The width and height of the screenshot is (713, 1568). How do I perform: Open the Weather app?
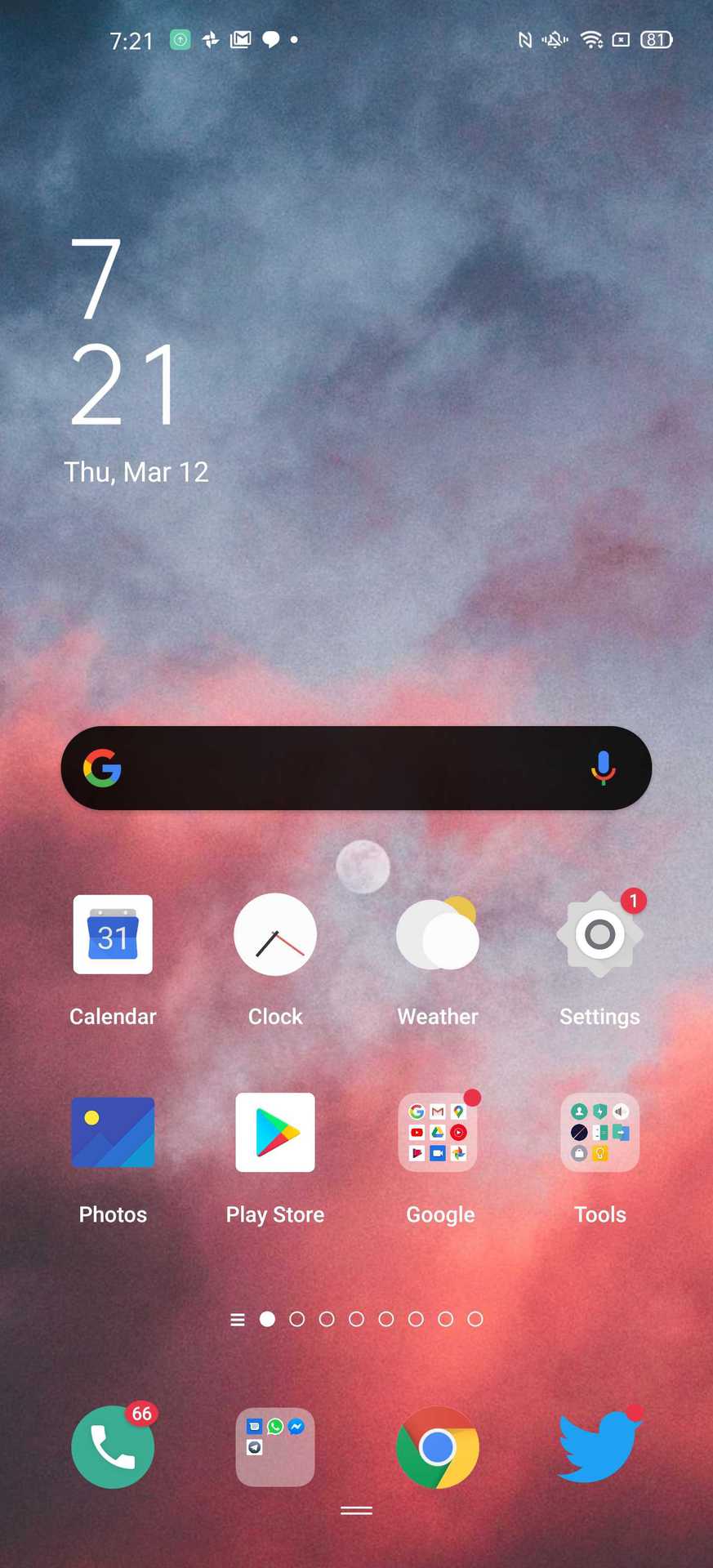pyautogui.click(x=437, y=934)
